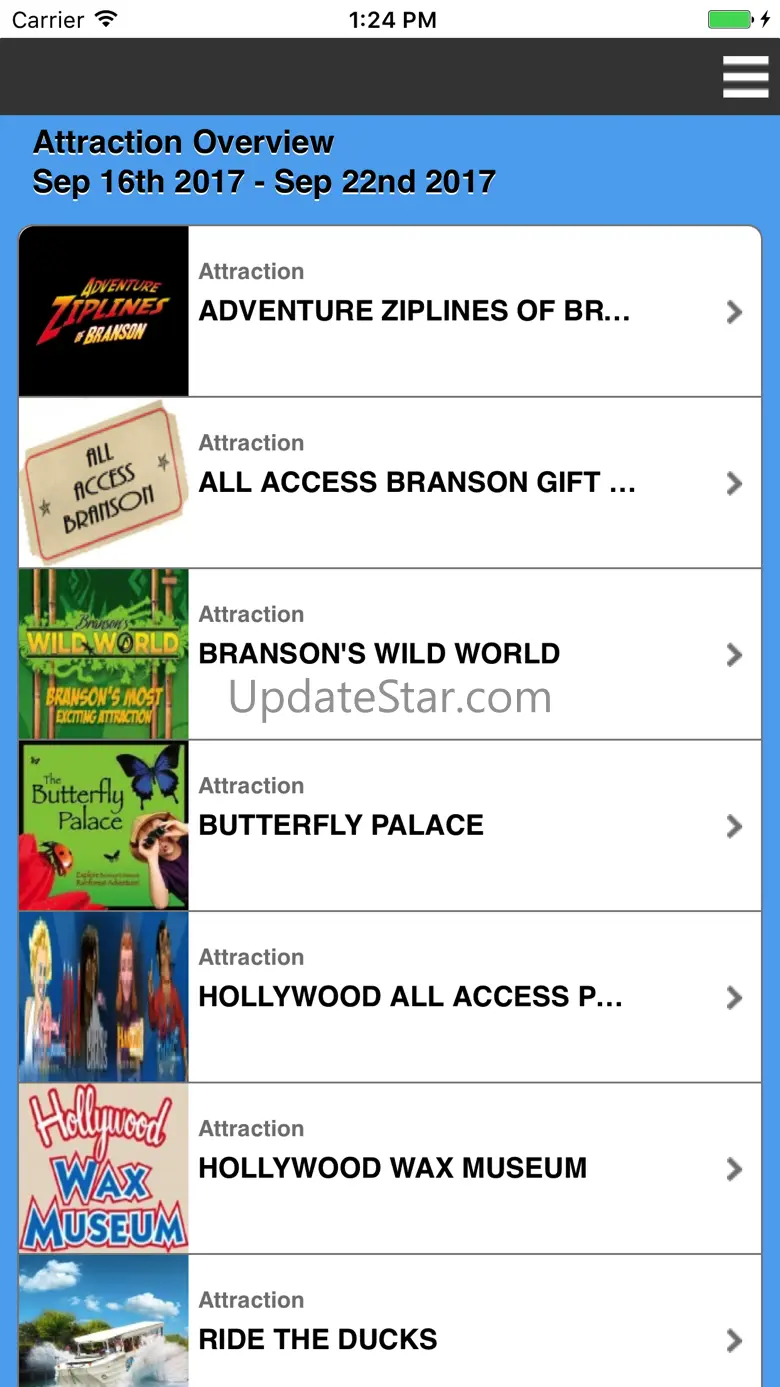
Task: Select Branson's Wild World row
Action: [380, 654]
